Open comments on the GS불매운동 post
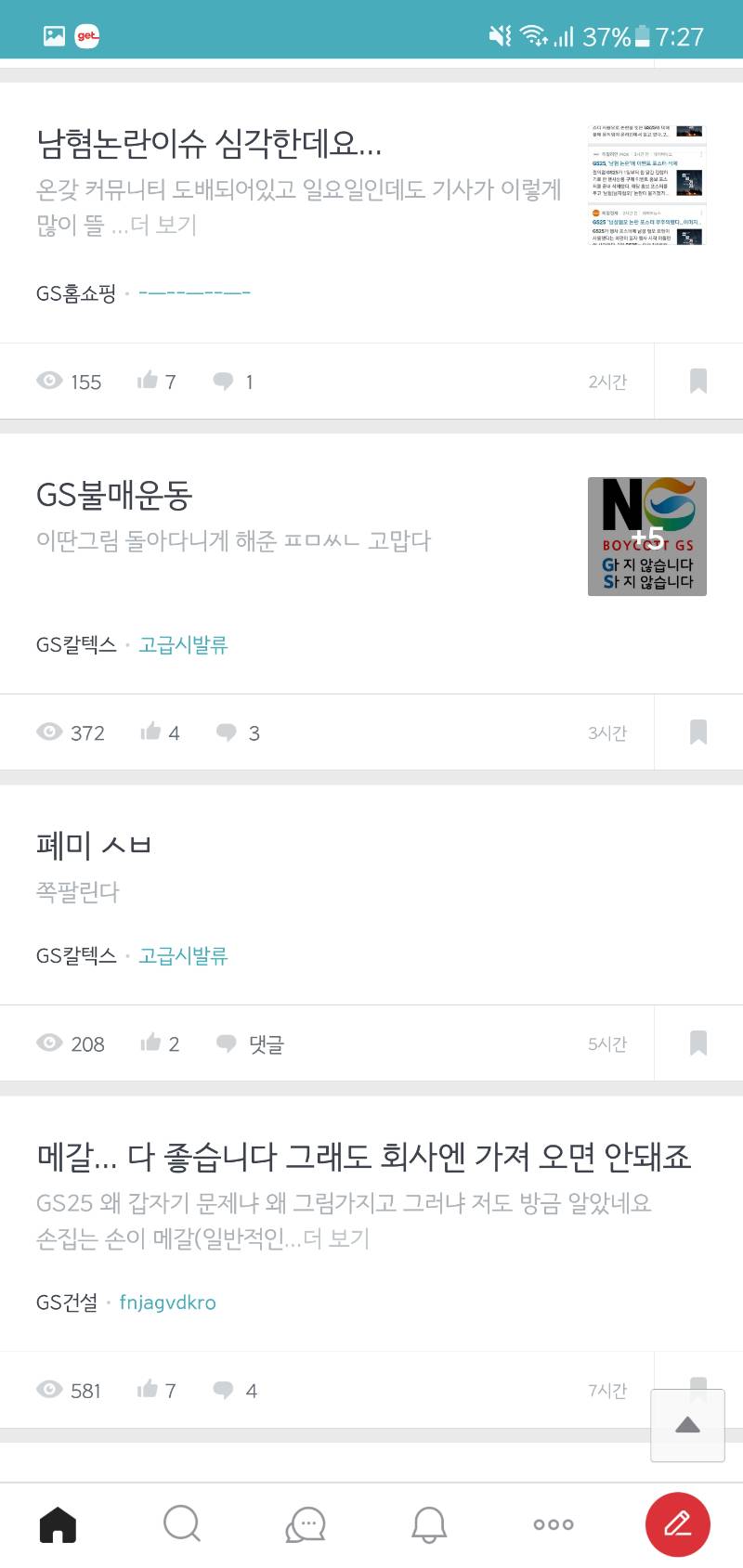Viewport: 743px width, 1568px height. [x=227, y=732]
